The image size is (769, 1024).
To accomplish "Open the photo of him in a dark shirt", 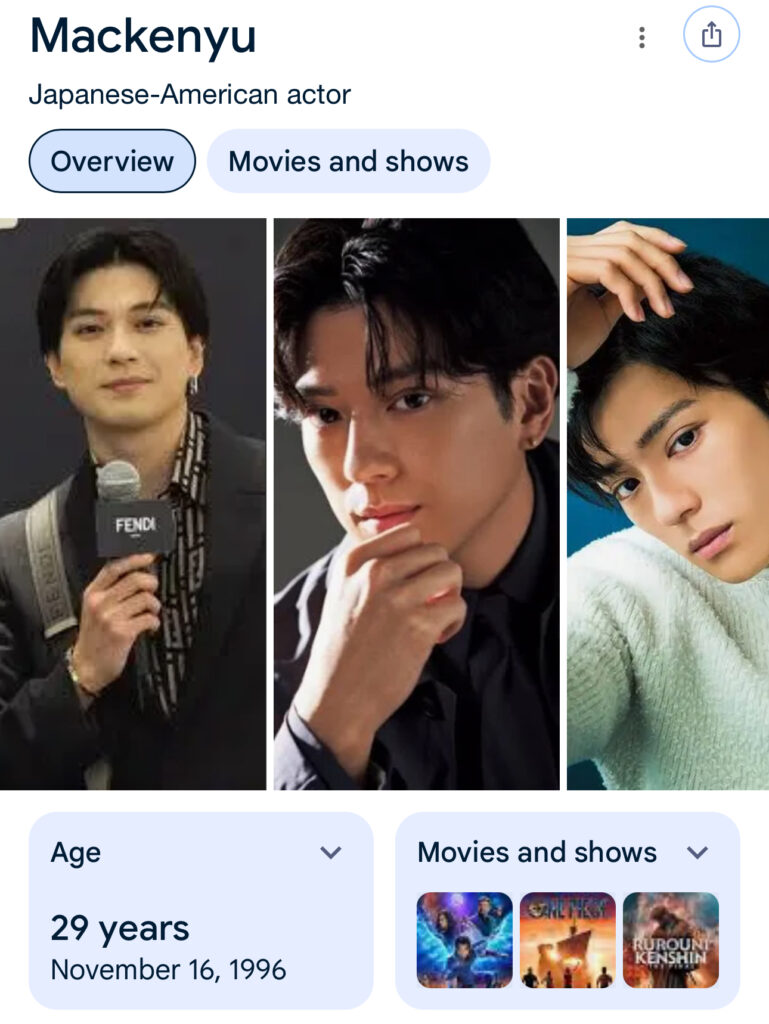I will point(416,504).
